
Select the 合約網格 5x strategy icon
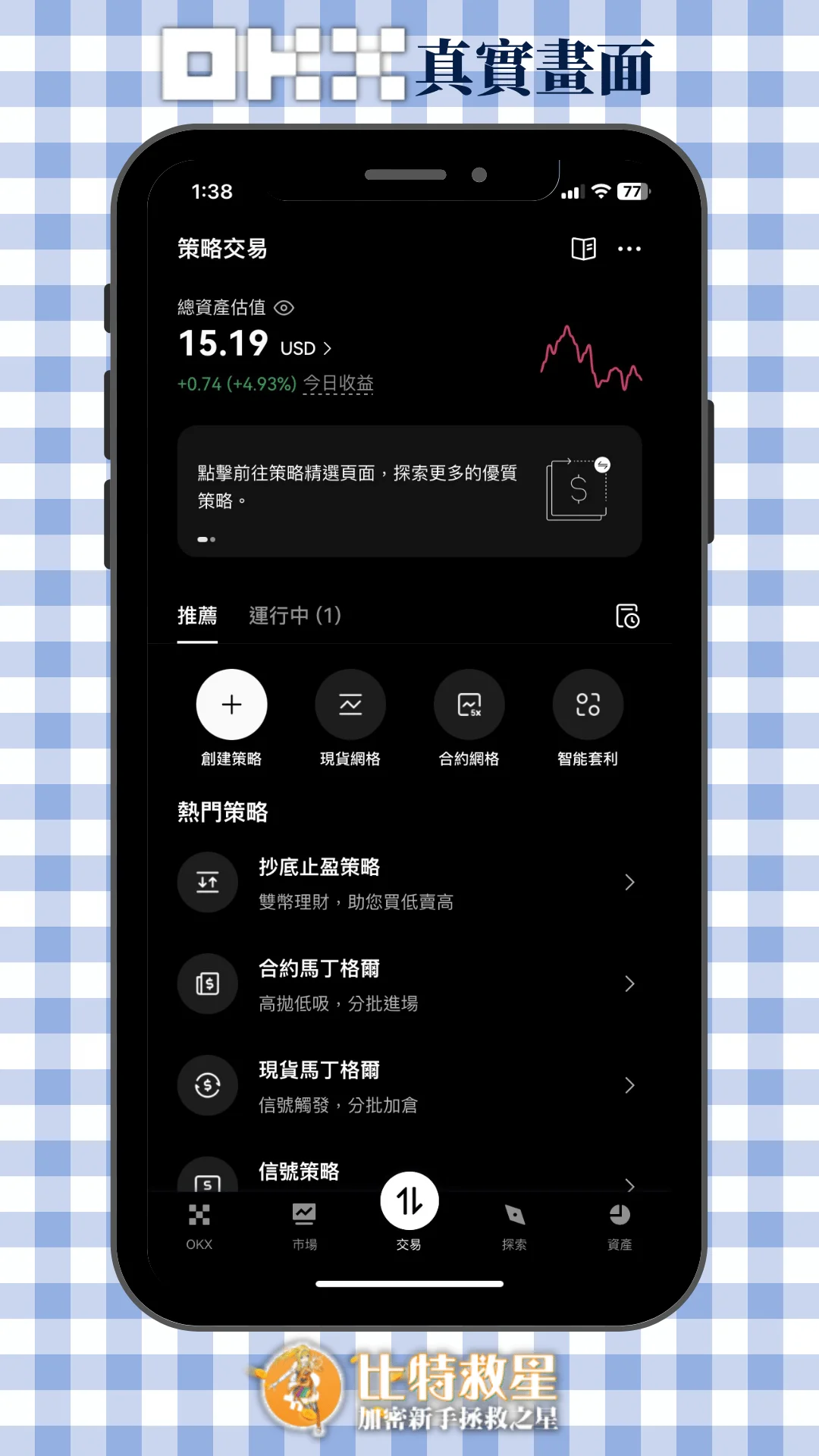469,704
